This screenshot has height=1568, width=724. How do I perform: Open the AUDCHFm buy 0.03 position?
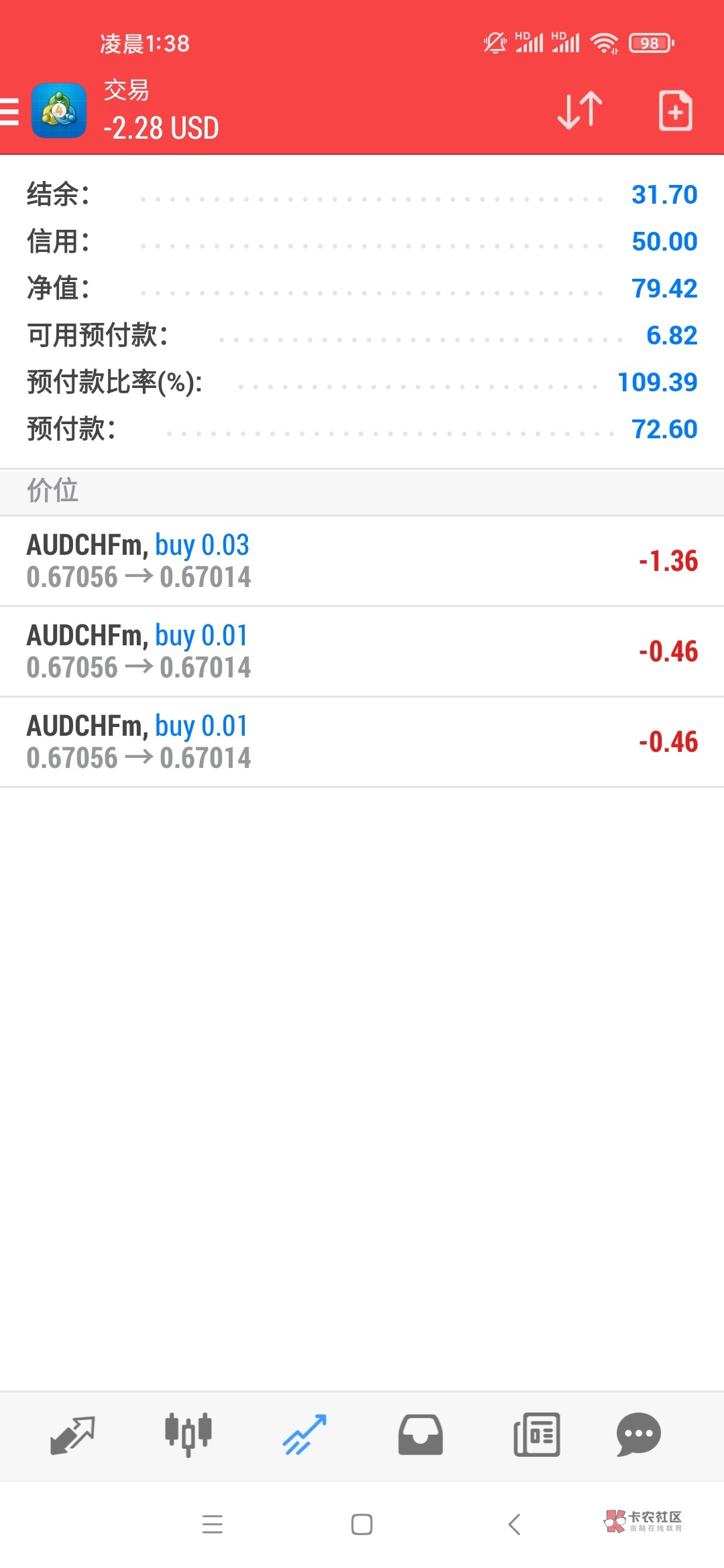click(362, 561)
